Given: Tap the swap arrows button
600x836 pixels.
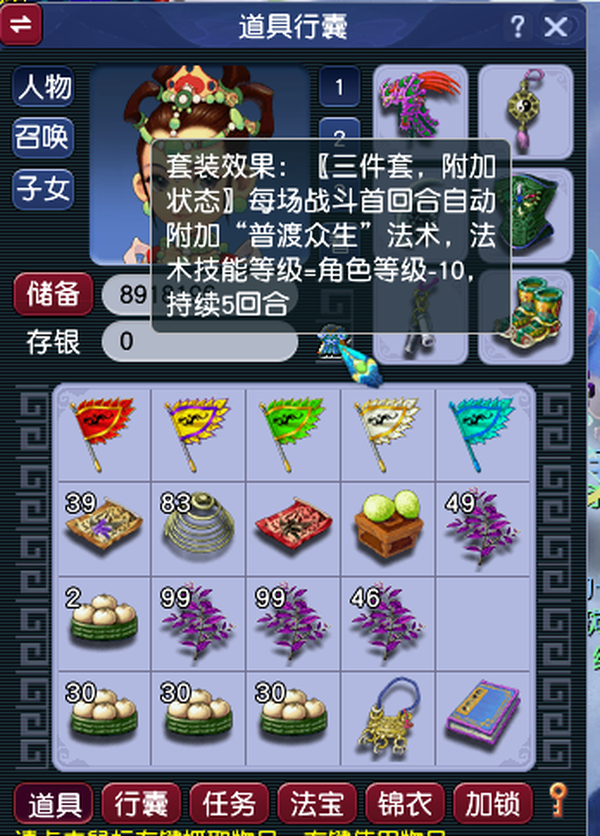Looking at the screenshot, I should pyautogui.click(x=21, y=24).
